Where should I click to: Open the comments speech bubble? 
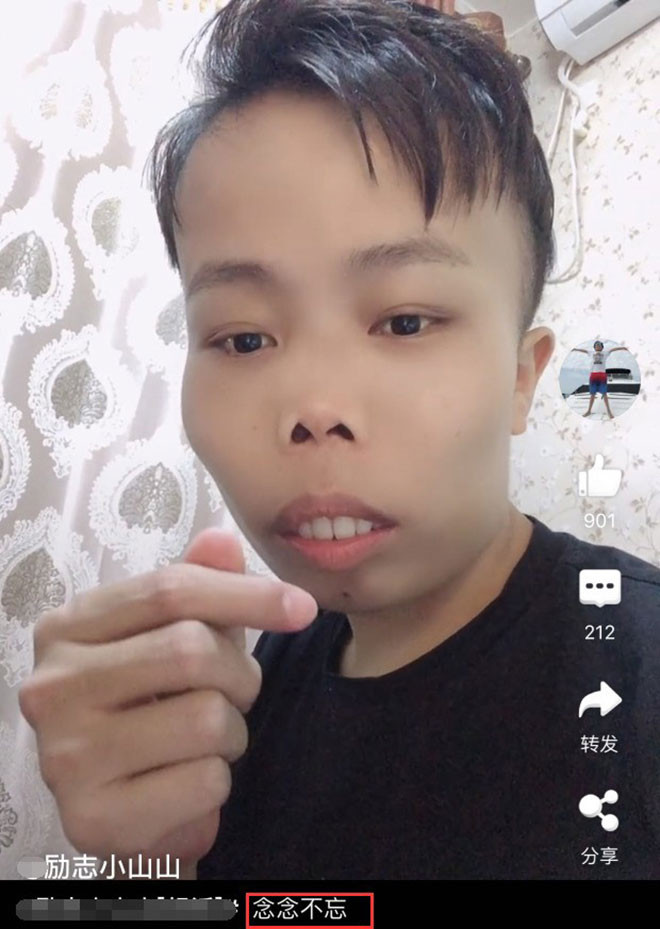[599, 588]
